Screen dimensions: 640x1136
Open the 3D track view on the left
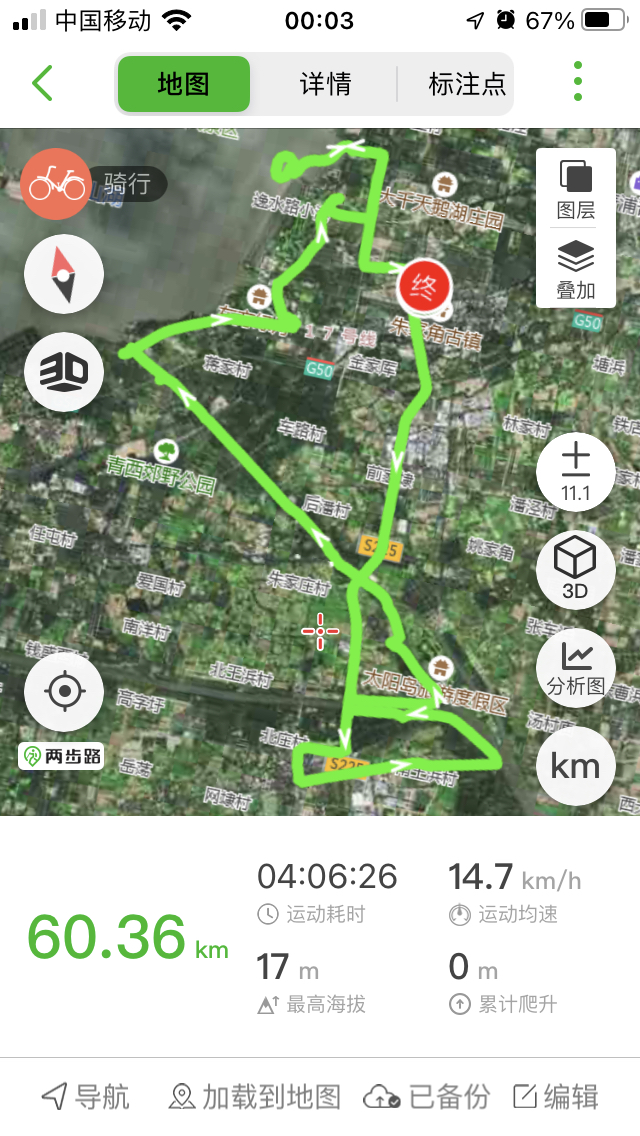(x=64, y=372)
